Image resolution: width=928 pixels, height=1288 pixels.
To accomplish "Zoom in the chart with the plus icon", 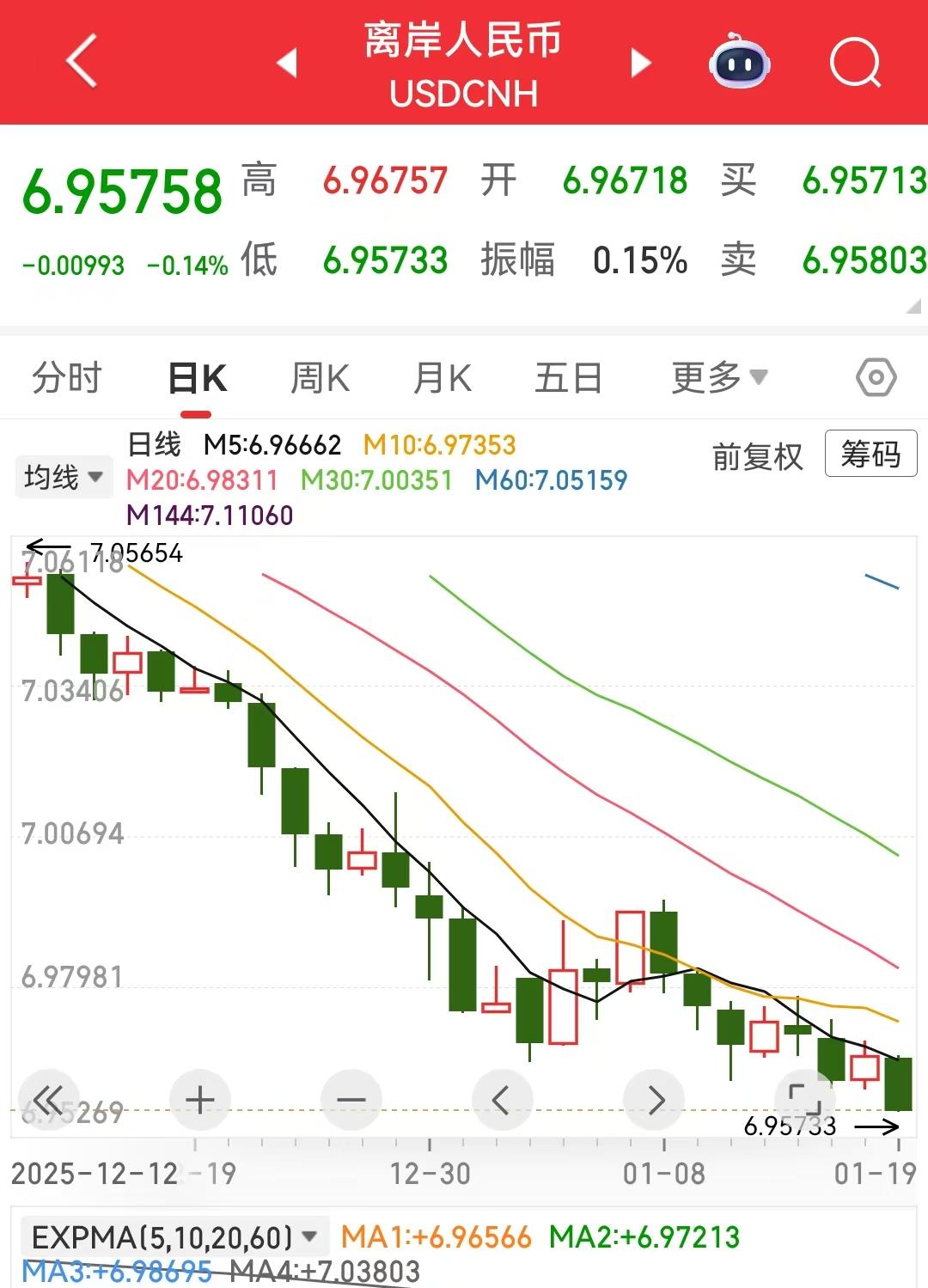I will [x=200, y=1100].
